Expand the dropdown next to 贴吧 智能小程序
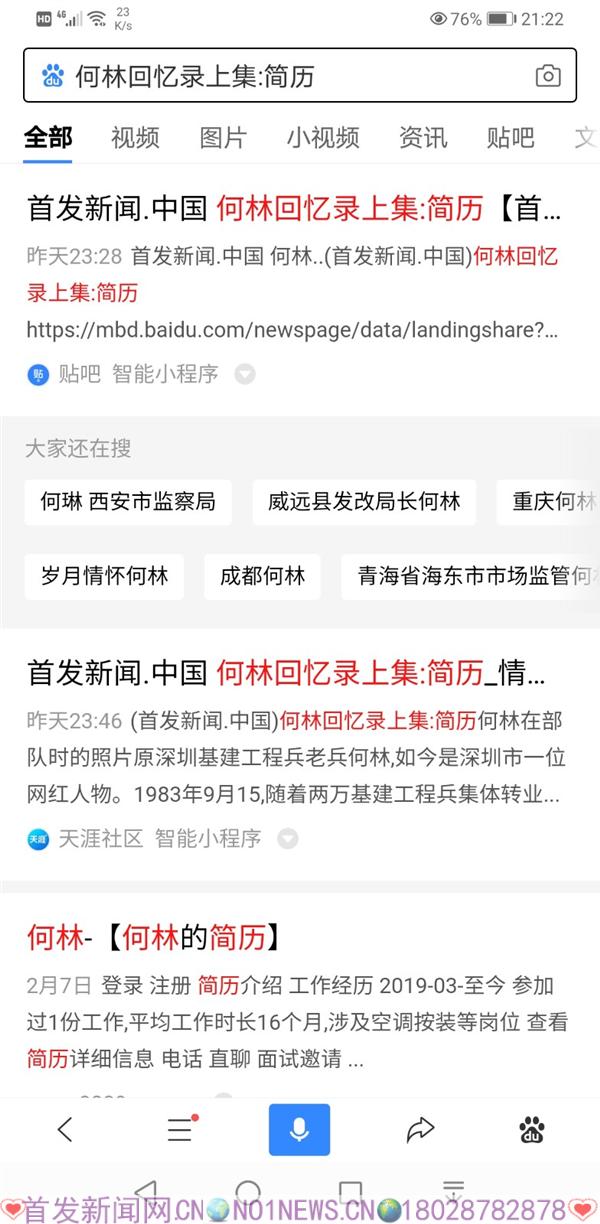 pyautogui.click(x=245, y=375)
